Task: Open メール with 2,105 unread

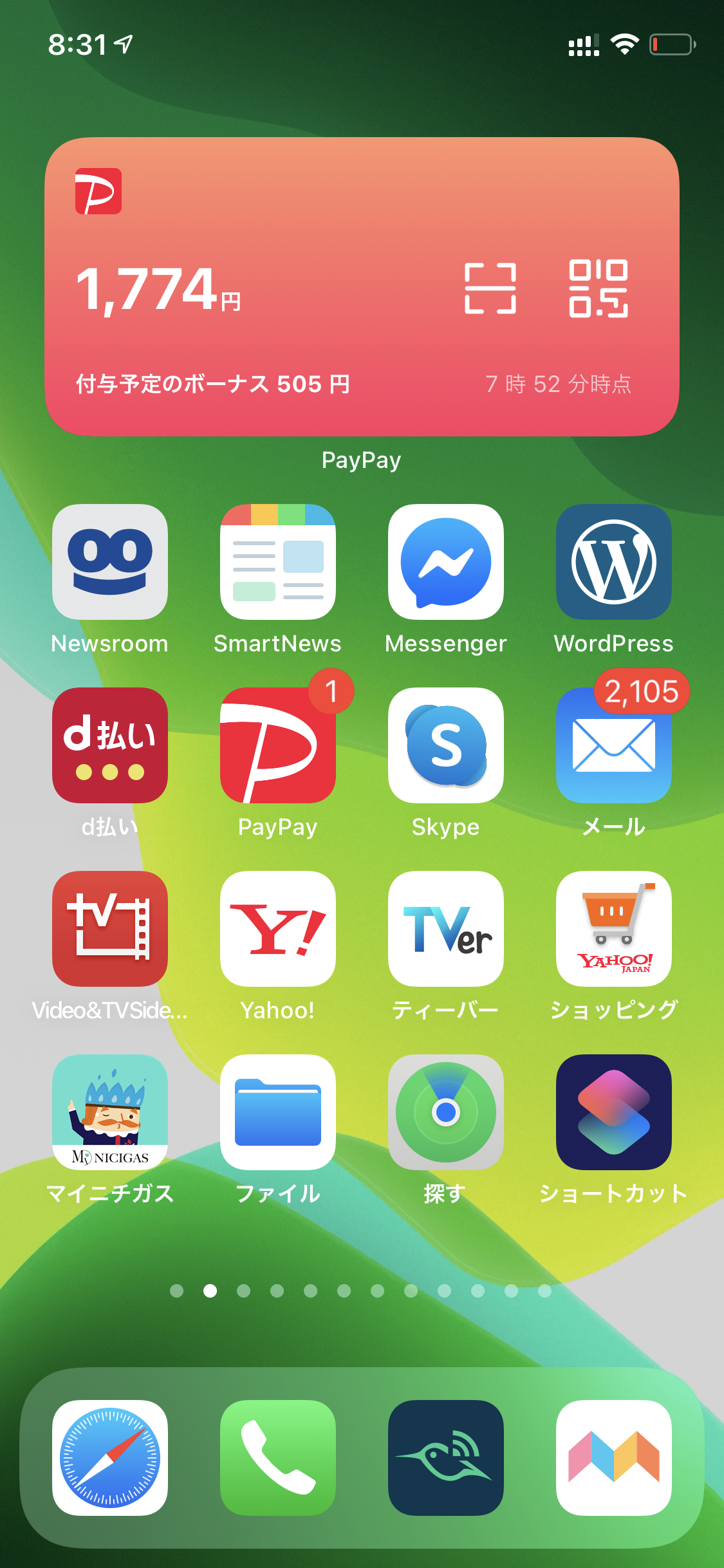Action: point(614,745)
